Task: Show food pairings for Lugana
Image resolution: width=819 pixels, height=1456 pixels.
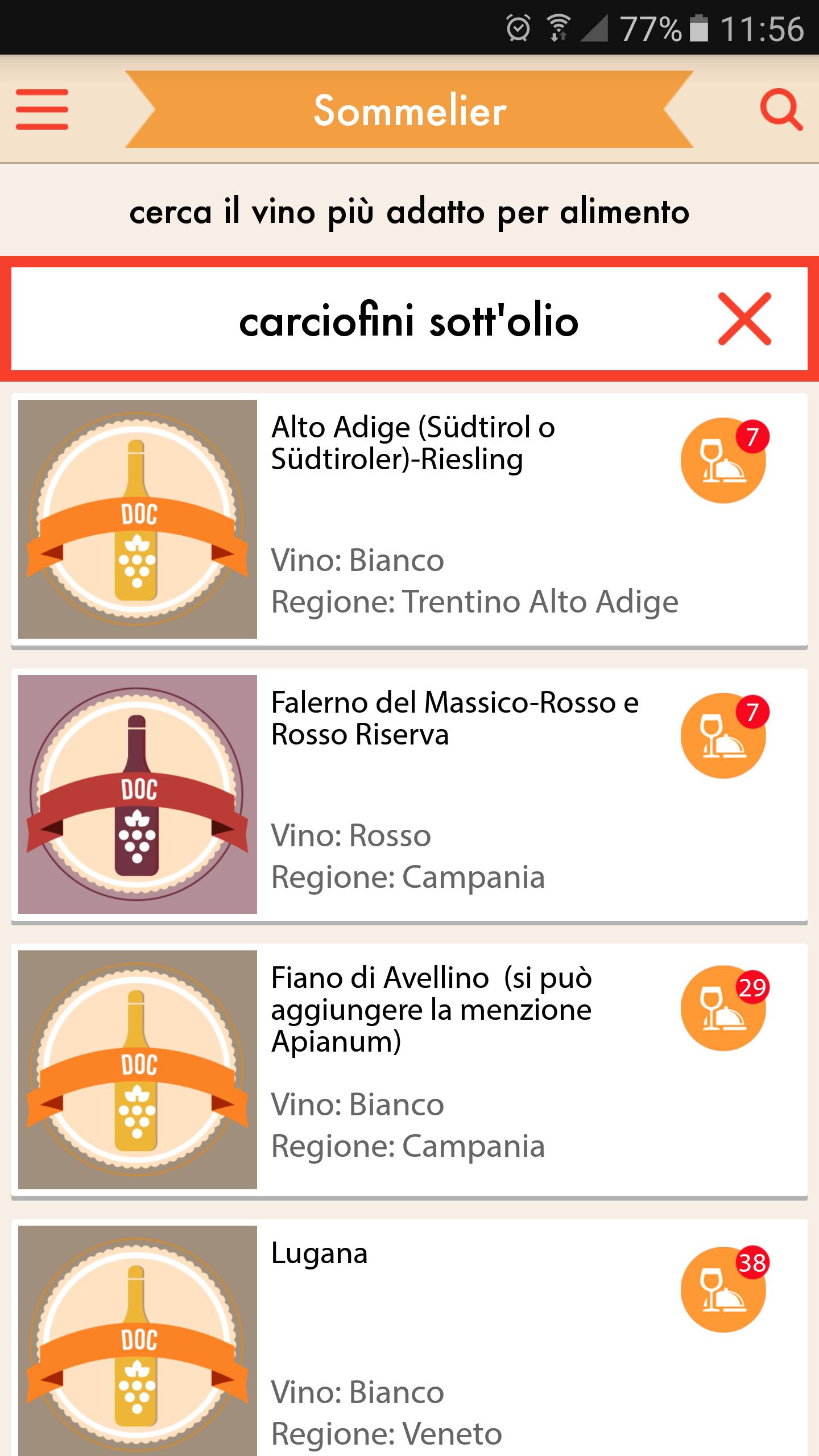Action: tap(723, 1289)
